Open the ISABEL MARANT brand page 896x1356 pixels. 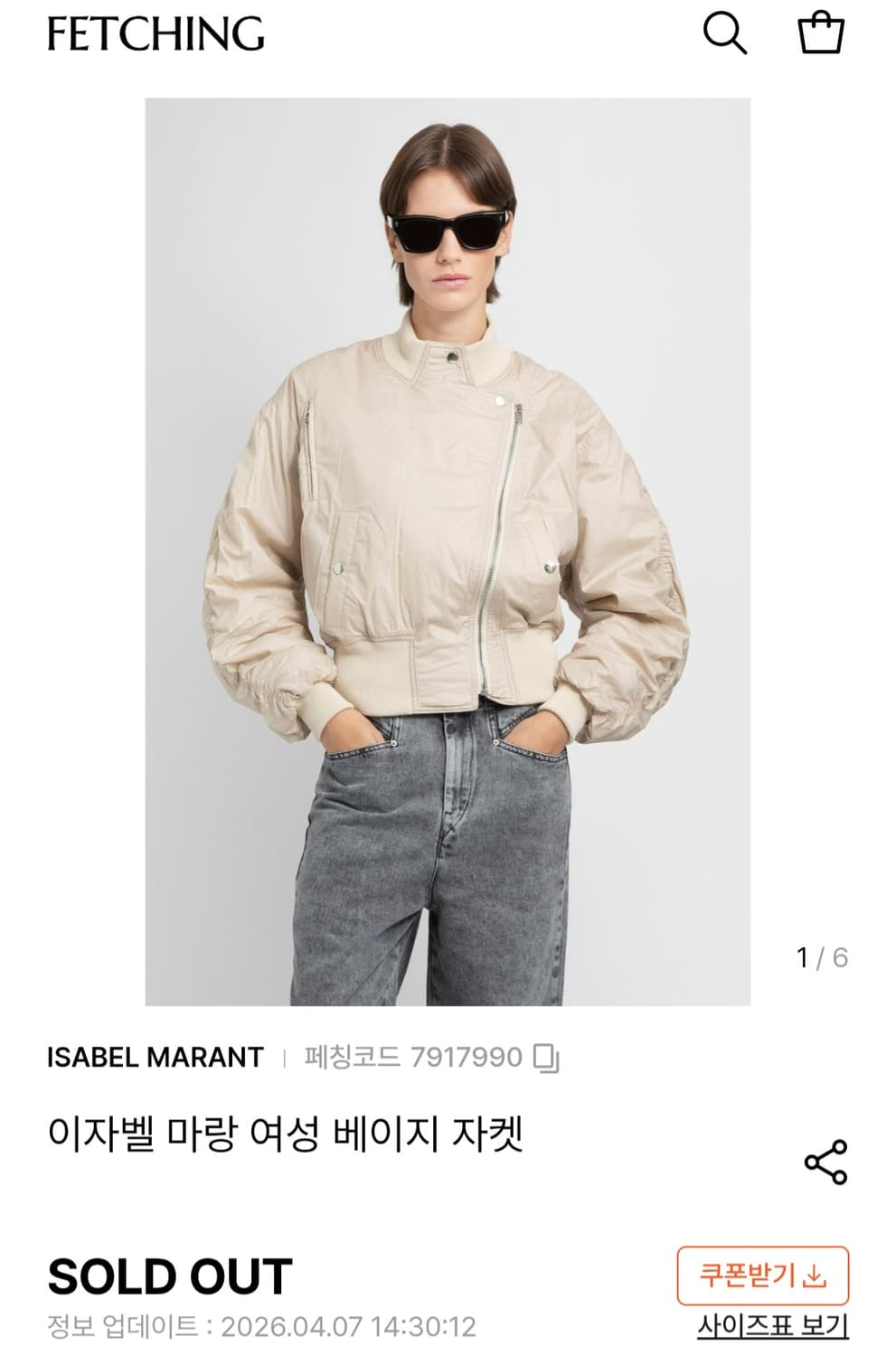point(156,1058)
